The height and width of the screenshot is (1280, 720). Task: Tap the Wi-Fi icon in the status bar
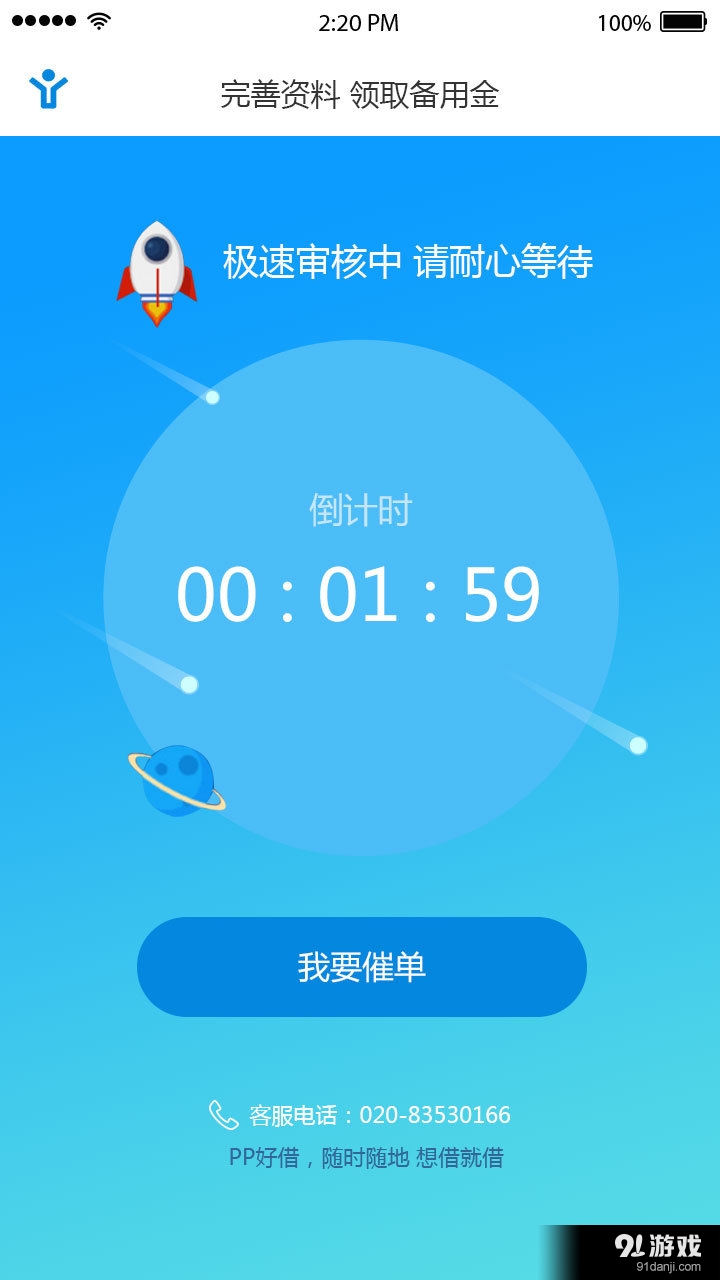click(x=97, y=20)
